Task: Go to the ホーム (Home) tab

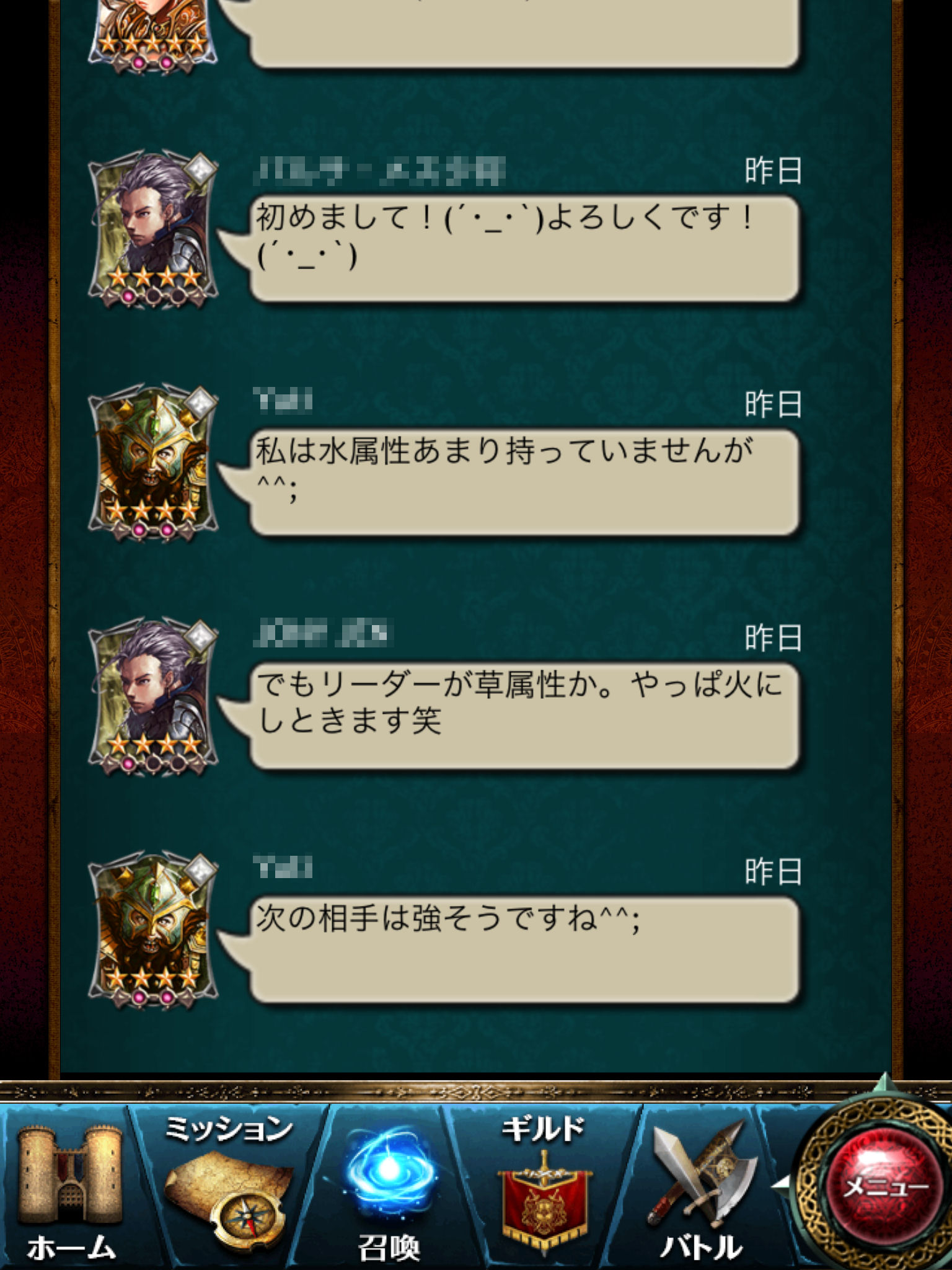Action: tap(69, 1191)
